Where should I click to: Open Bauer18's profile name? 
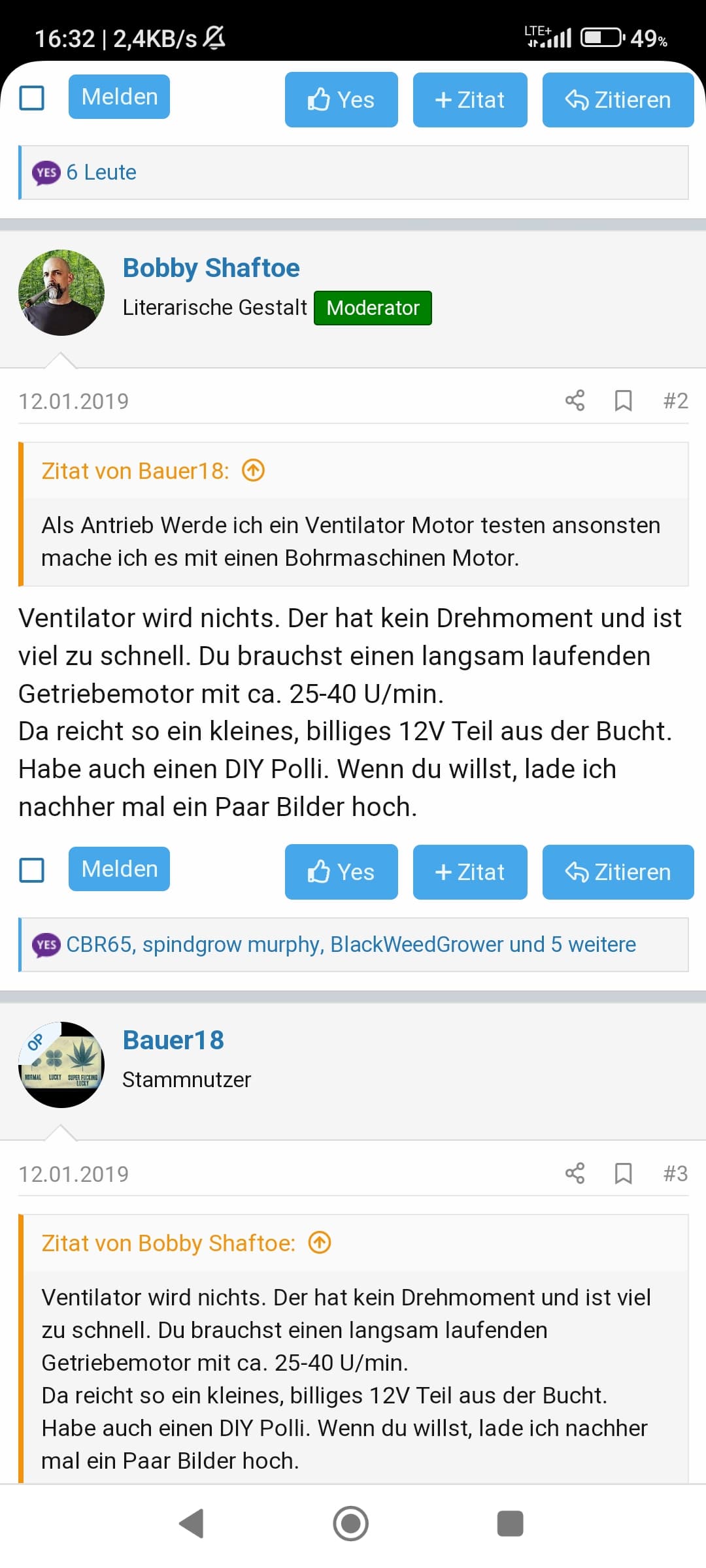(x=173, y=1040)
